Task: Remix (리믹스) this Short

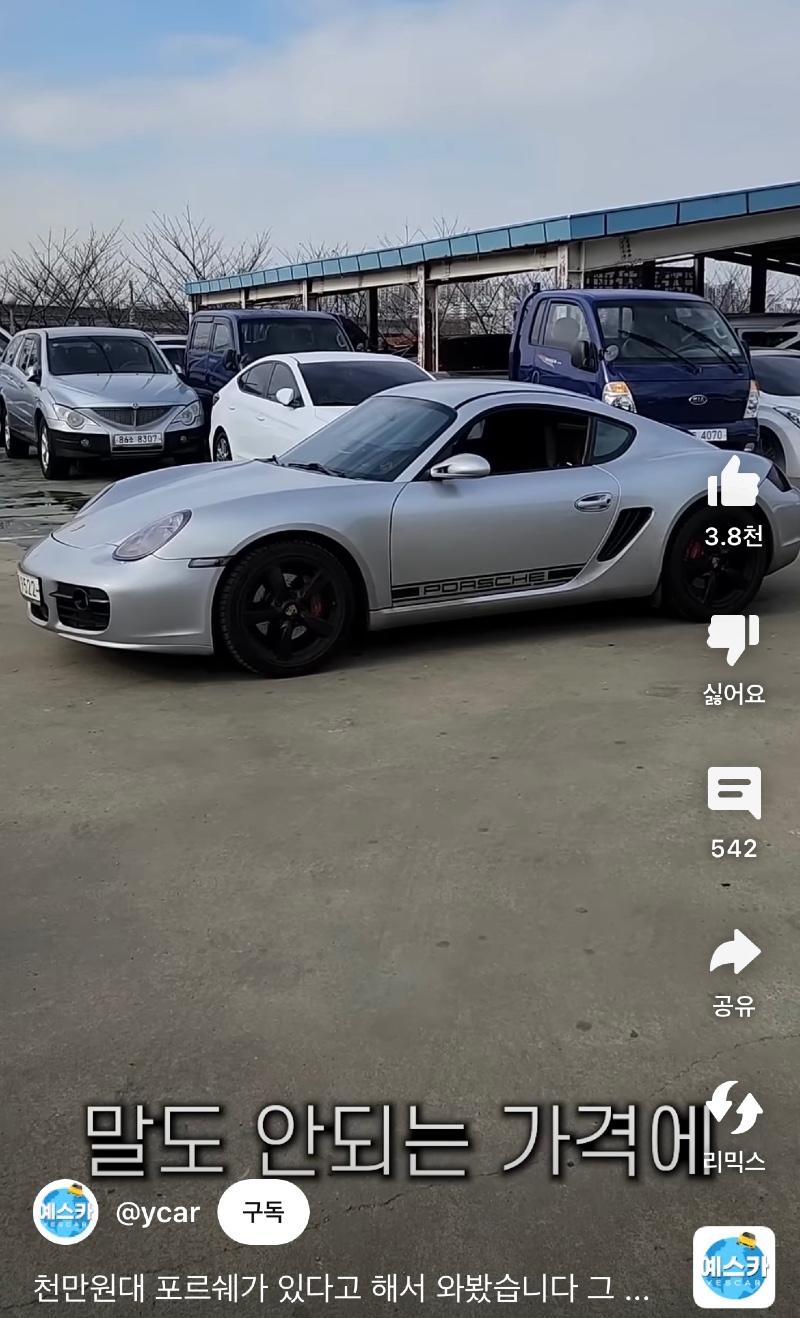Action: coord(734,1108)
